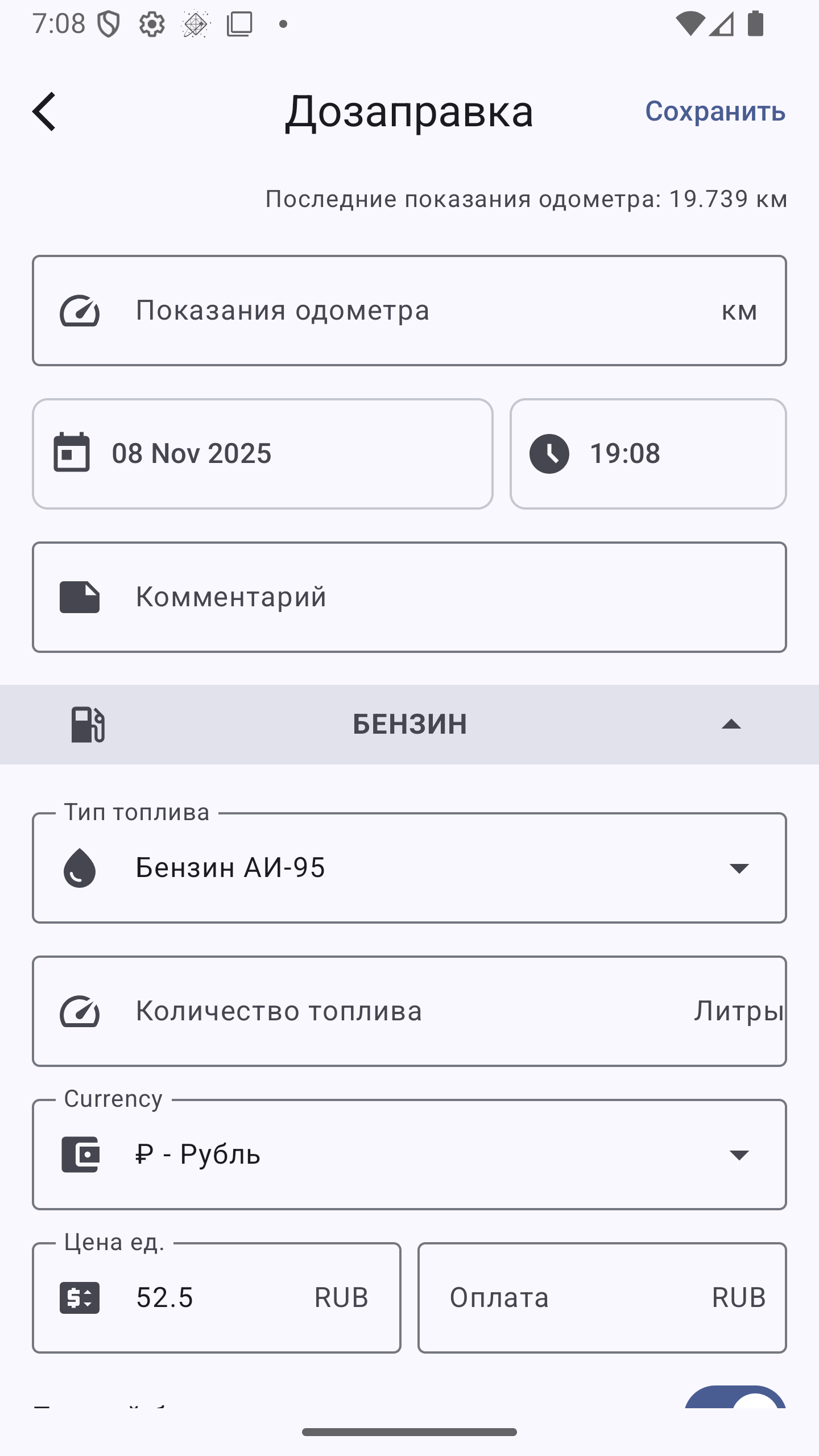Select the БЕНЗИН section header
Screen dimensions: 819x1456
point(408,724)
